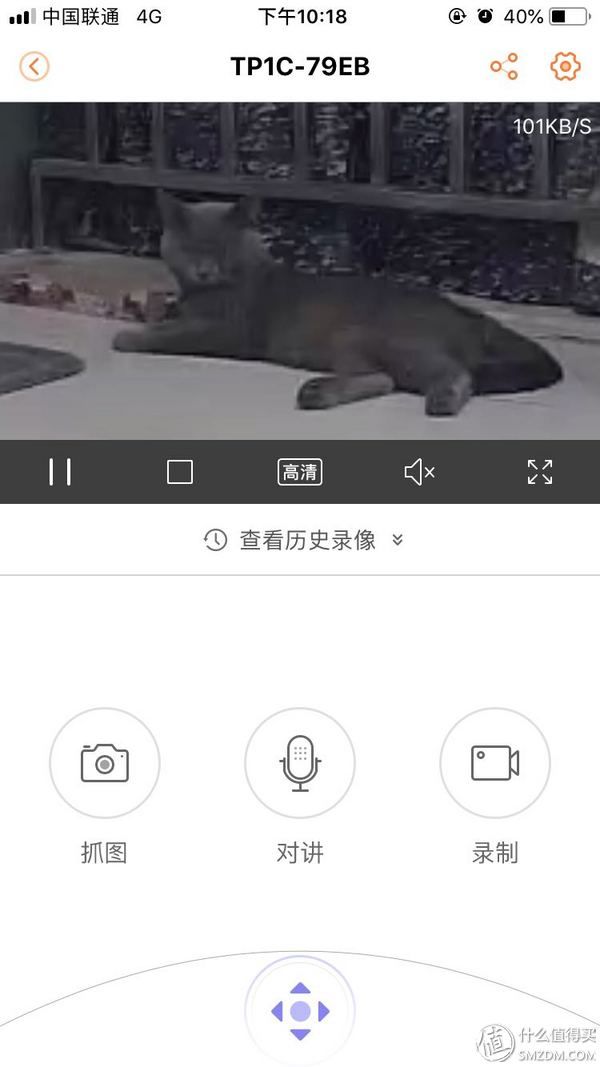Image resolution: width=600 pixels, height=1067 pixels.
Task: Pause the live video stream
Action: [x=60, y=472]
